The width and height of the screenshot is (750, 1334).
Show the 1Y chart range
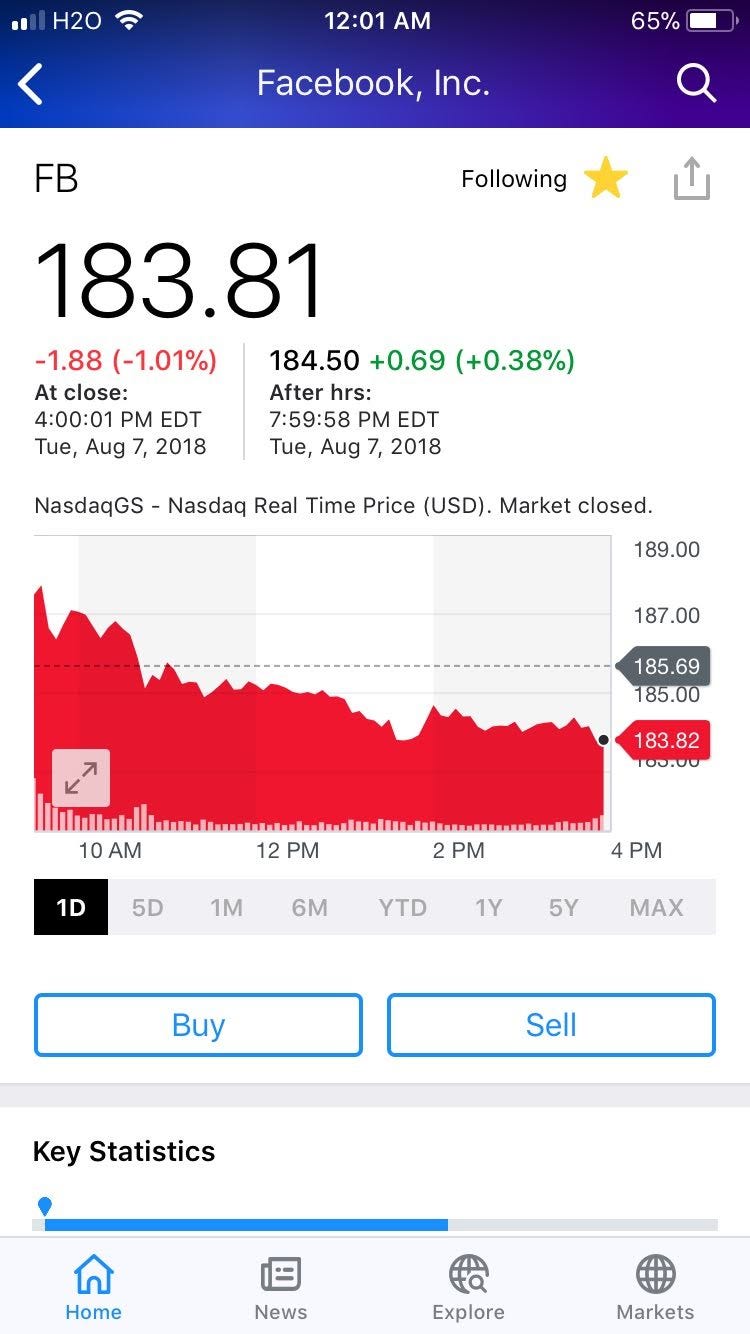(488, 908)
